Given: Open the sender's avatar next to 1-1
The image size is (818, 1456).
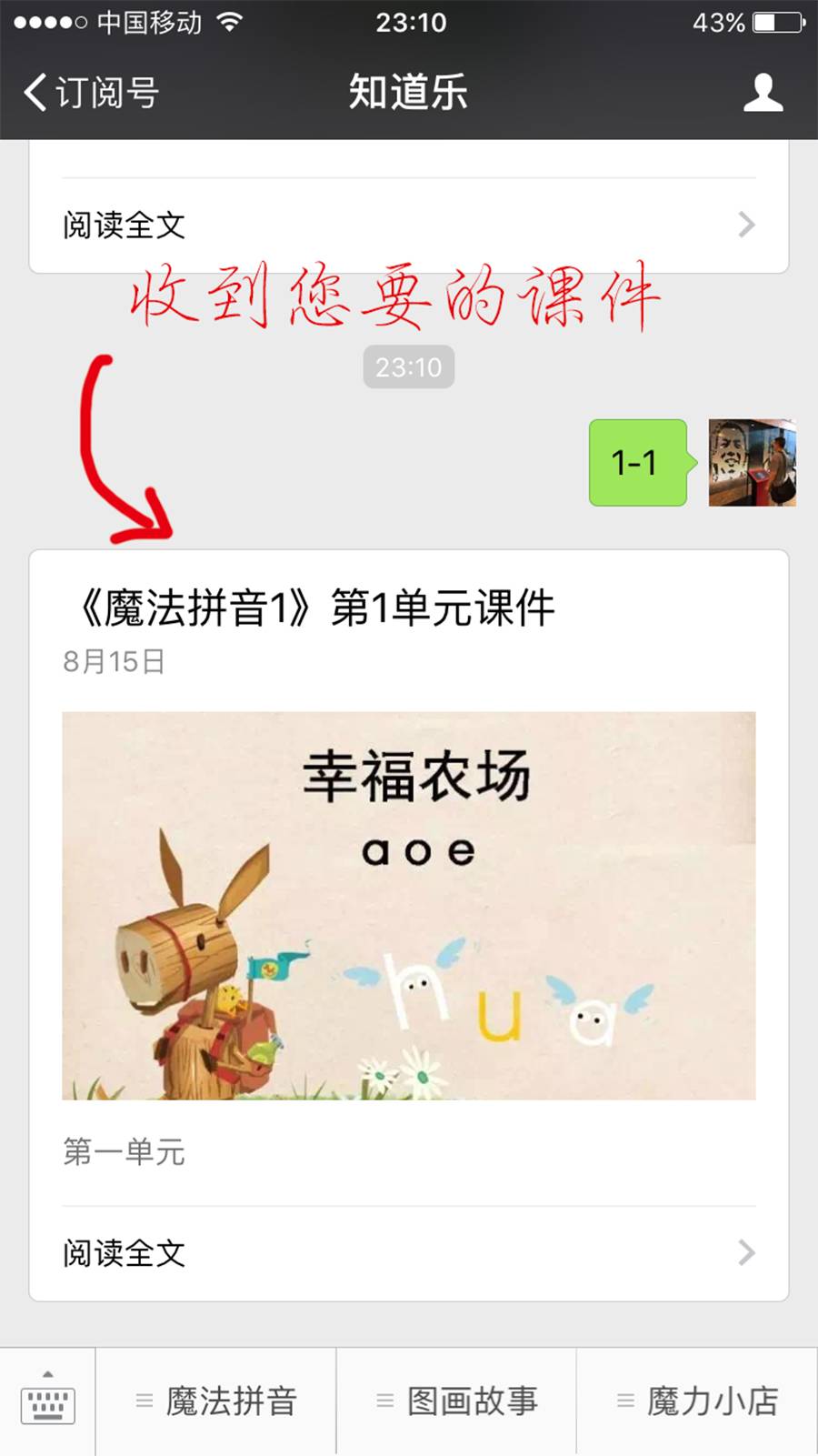Looking at the screenshot, I should pyautogui.click(x=752, y=463).
